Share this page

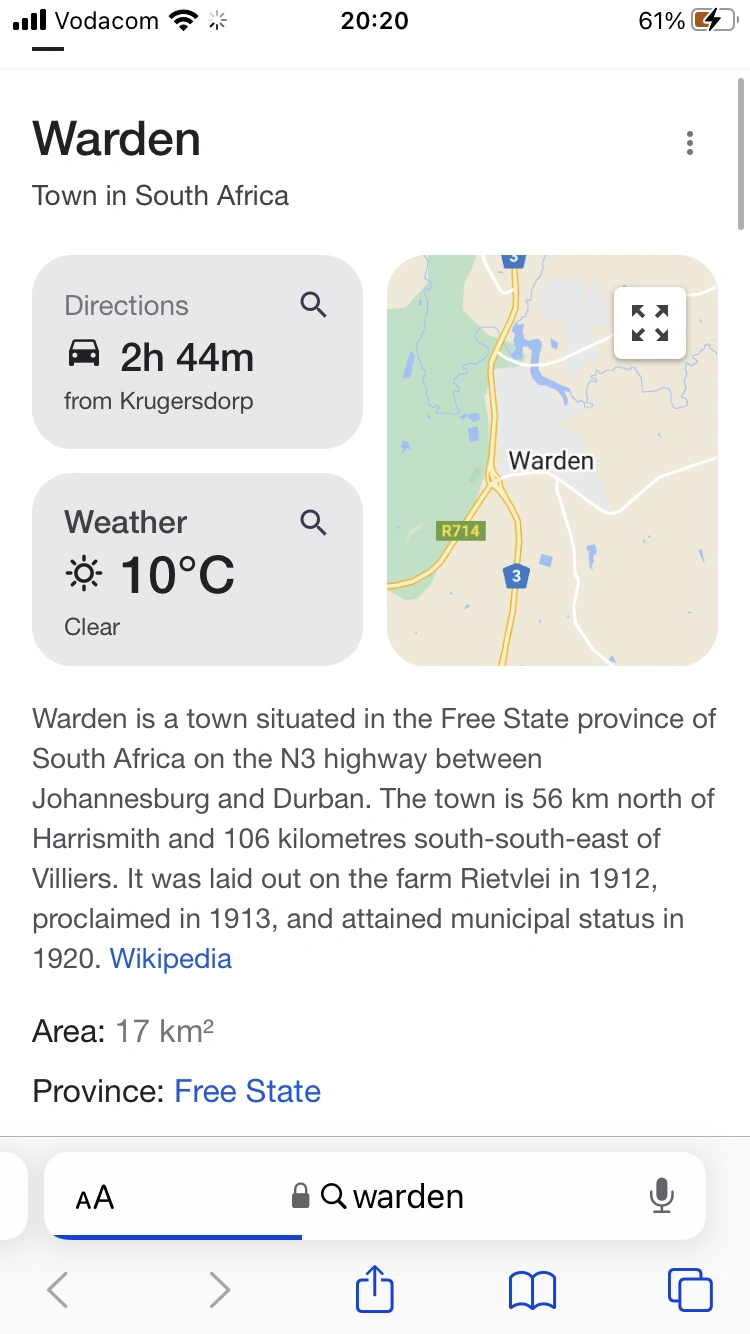pos(375,1288)
